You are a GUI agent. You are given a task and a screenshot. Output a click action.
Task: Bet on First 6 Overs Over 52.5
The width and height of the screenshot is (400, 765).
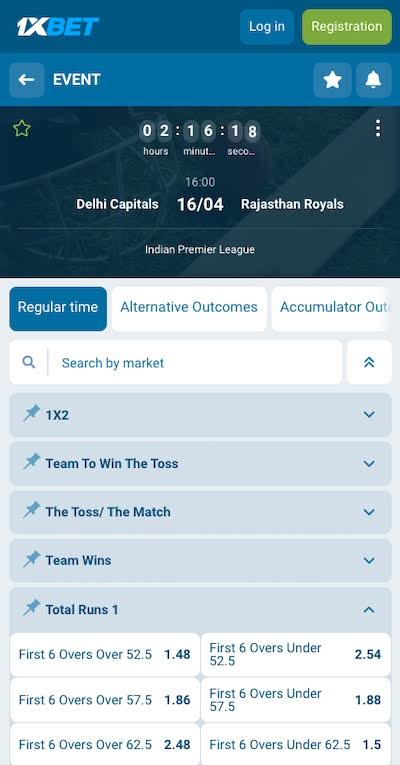[x=105, y=655]
